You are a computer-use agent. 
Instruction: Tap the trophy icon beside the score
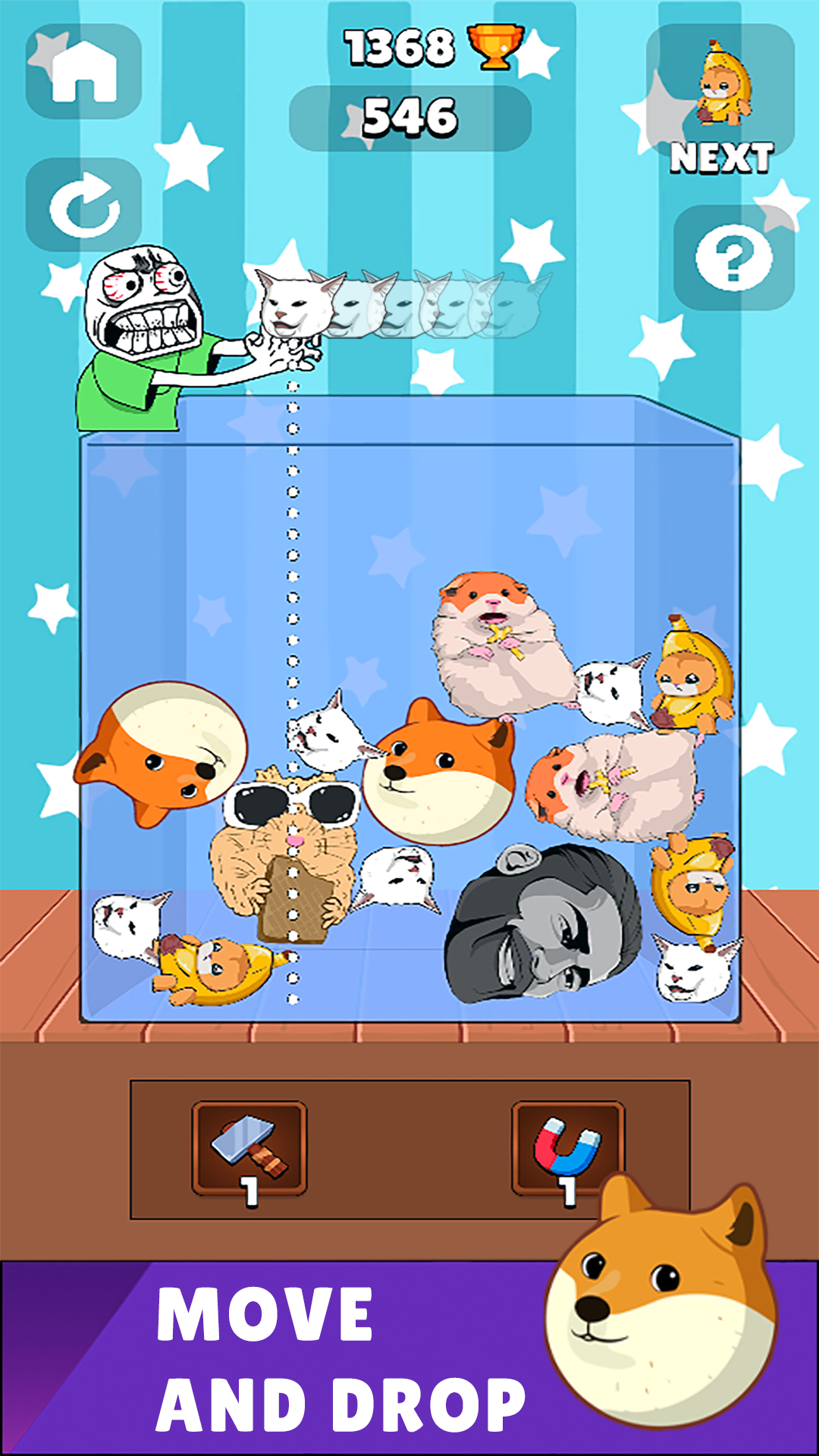coord(496,47)
